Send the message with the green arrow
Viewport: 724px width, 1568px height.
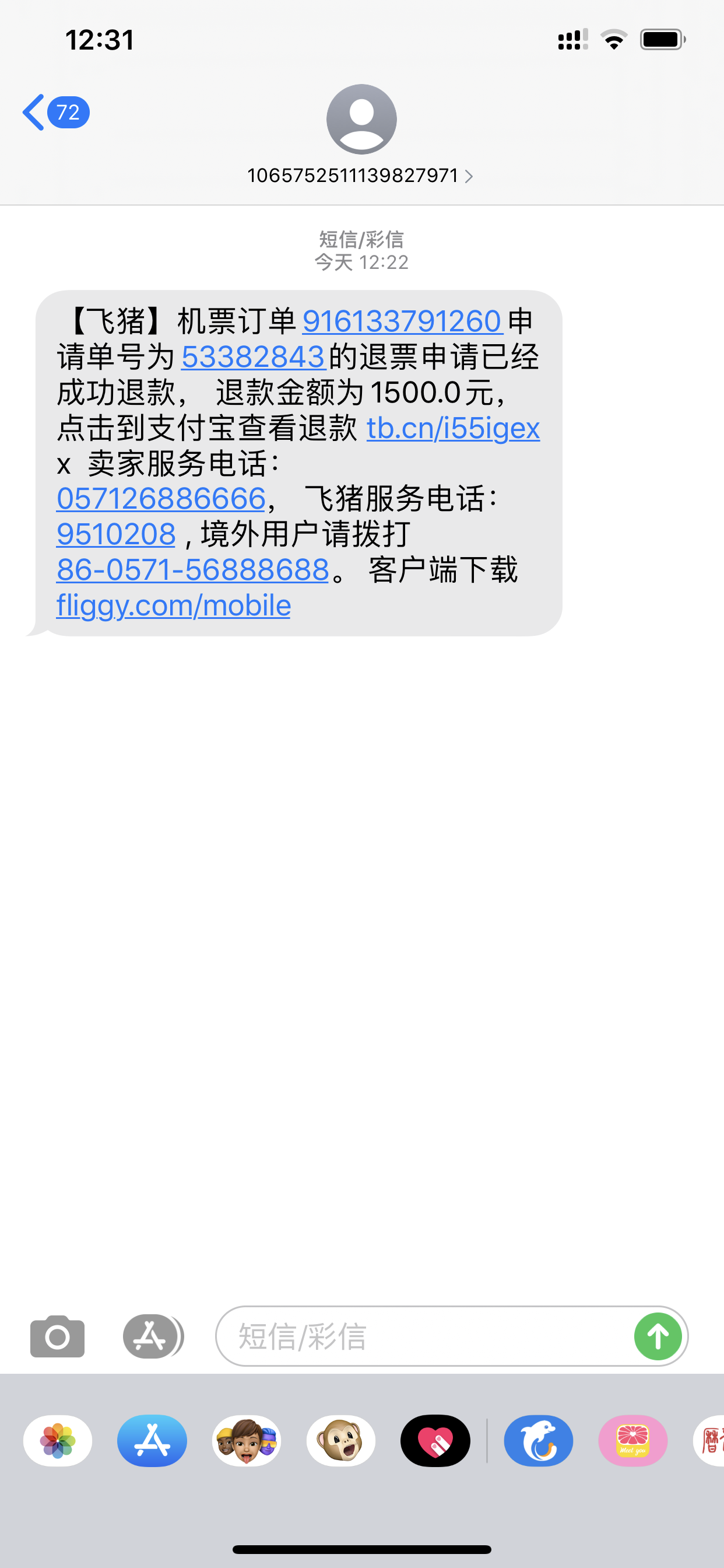[x=658, y=1336]
